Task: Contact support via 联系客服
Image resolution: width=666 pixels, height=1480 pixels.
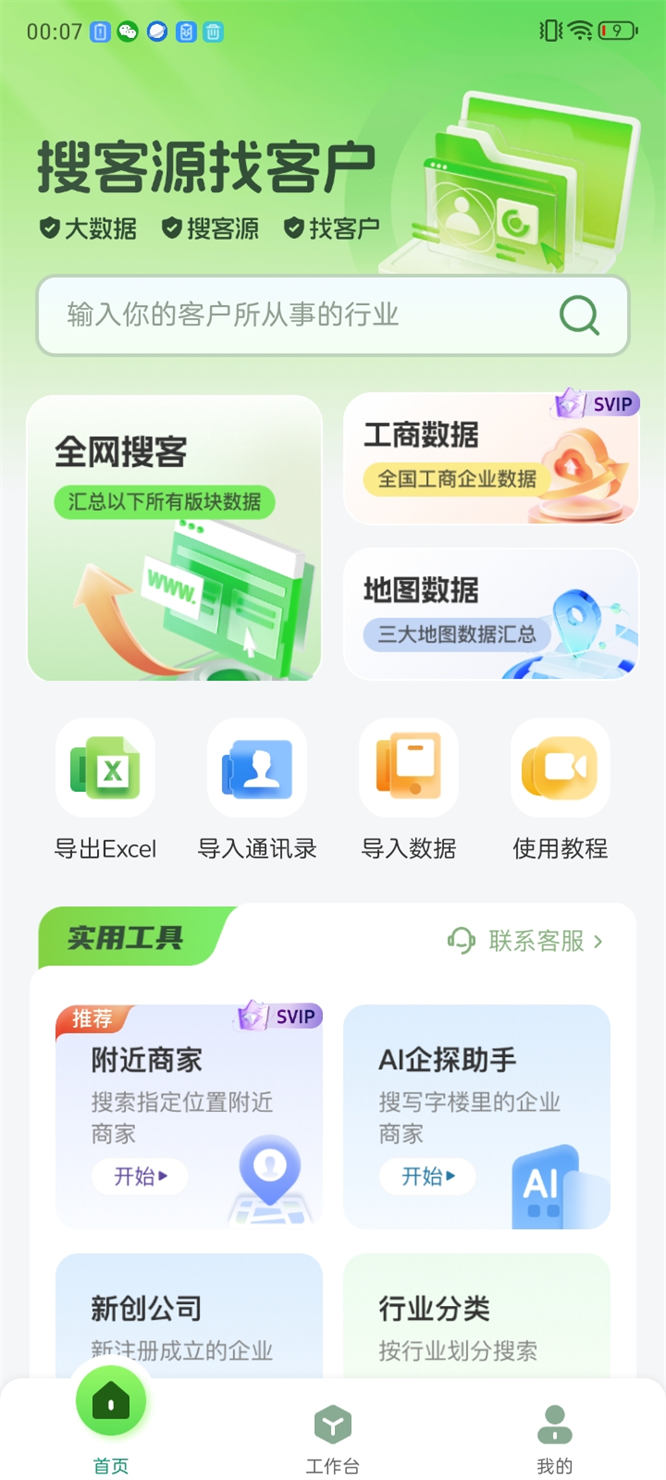Action: (x=526, y=941)
